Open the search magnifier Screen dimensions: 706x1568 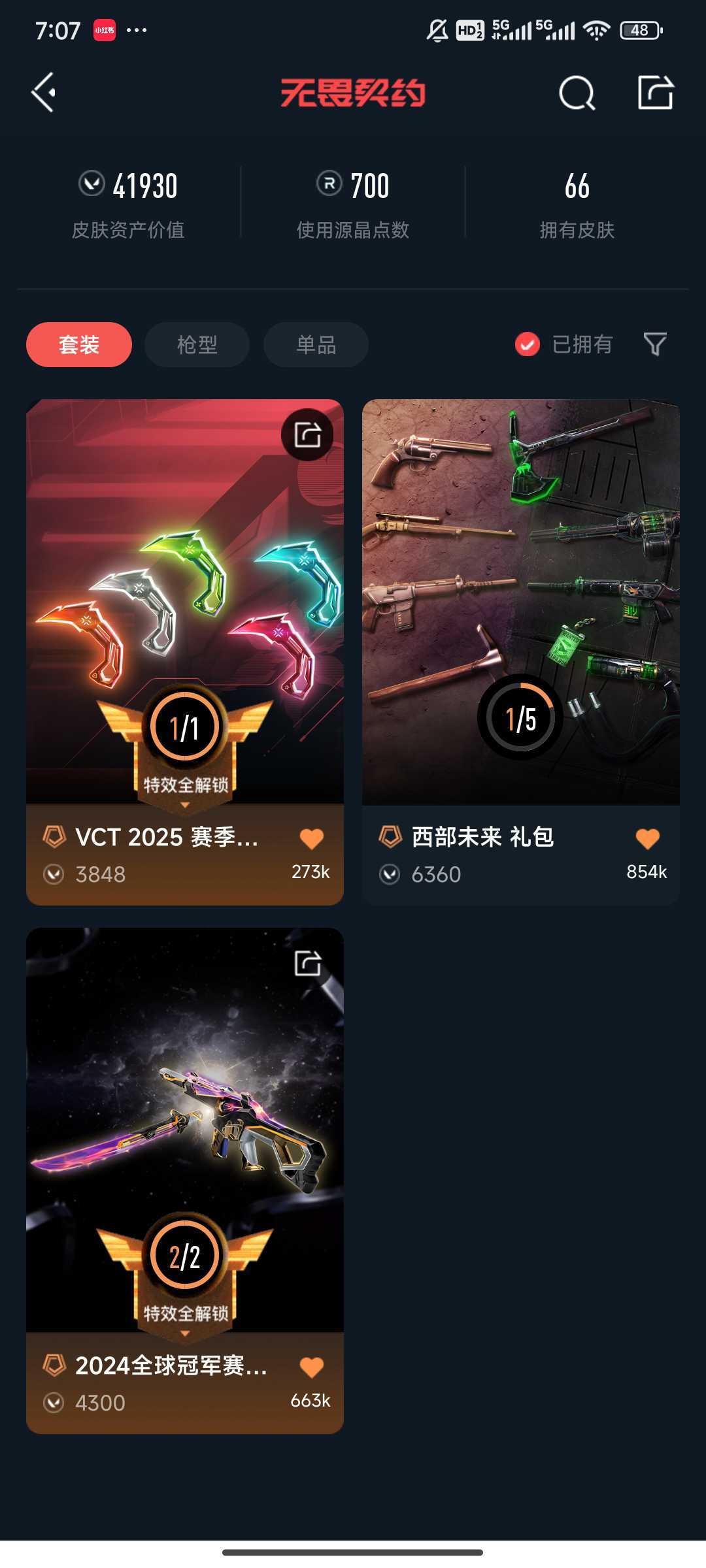pos(577,93)
